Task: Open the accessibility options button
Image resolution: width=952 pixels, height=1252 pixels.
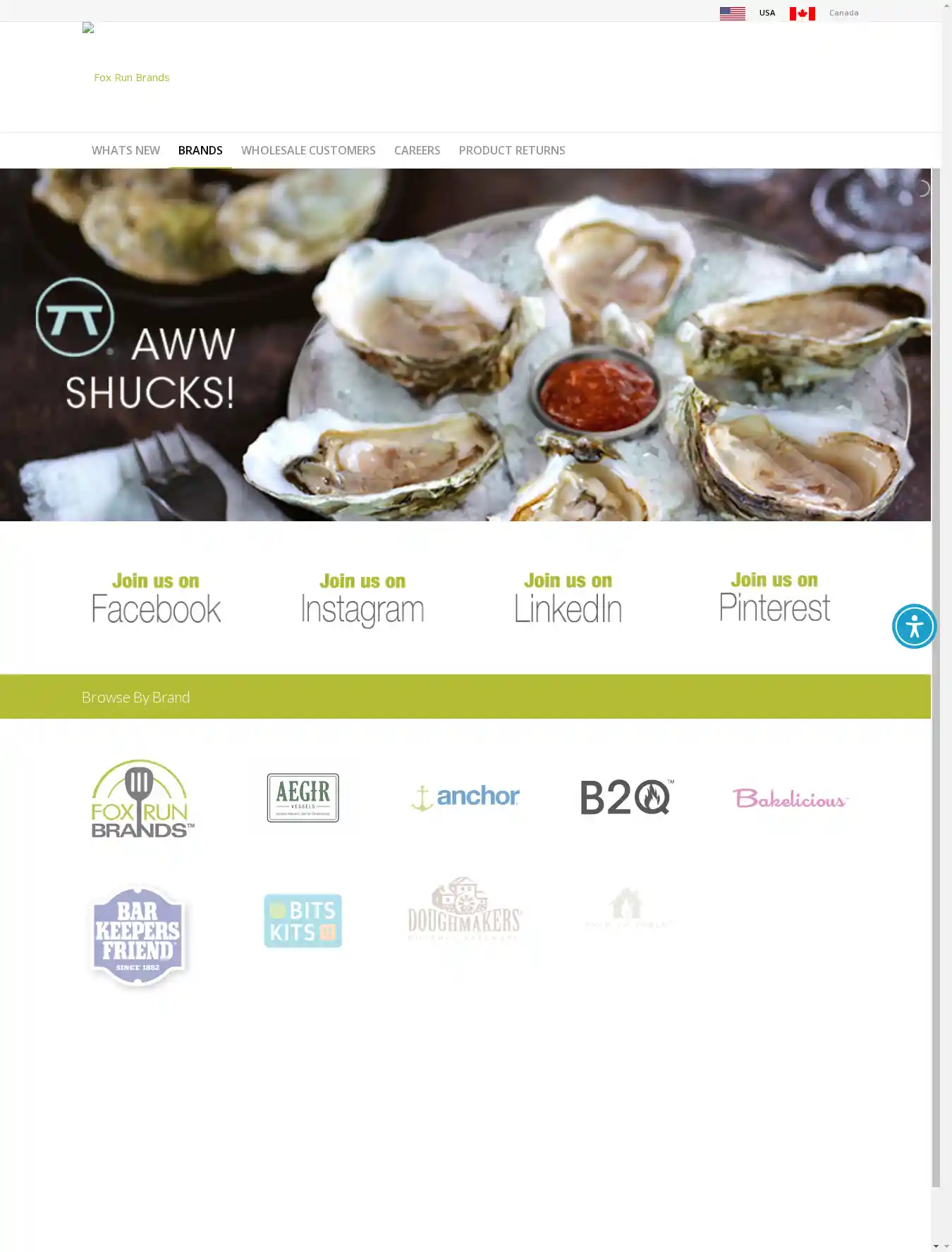Action: [914, 626]
